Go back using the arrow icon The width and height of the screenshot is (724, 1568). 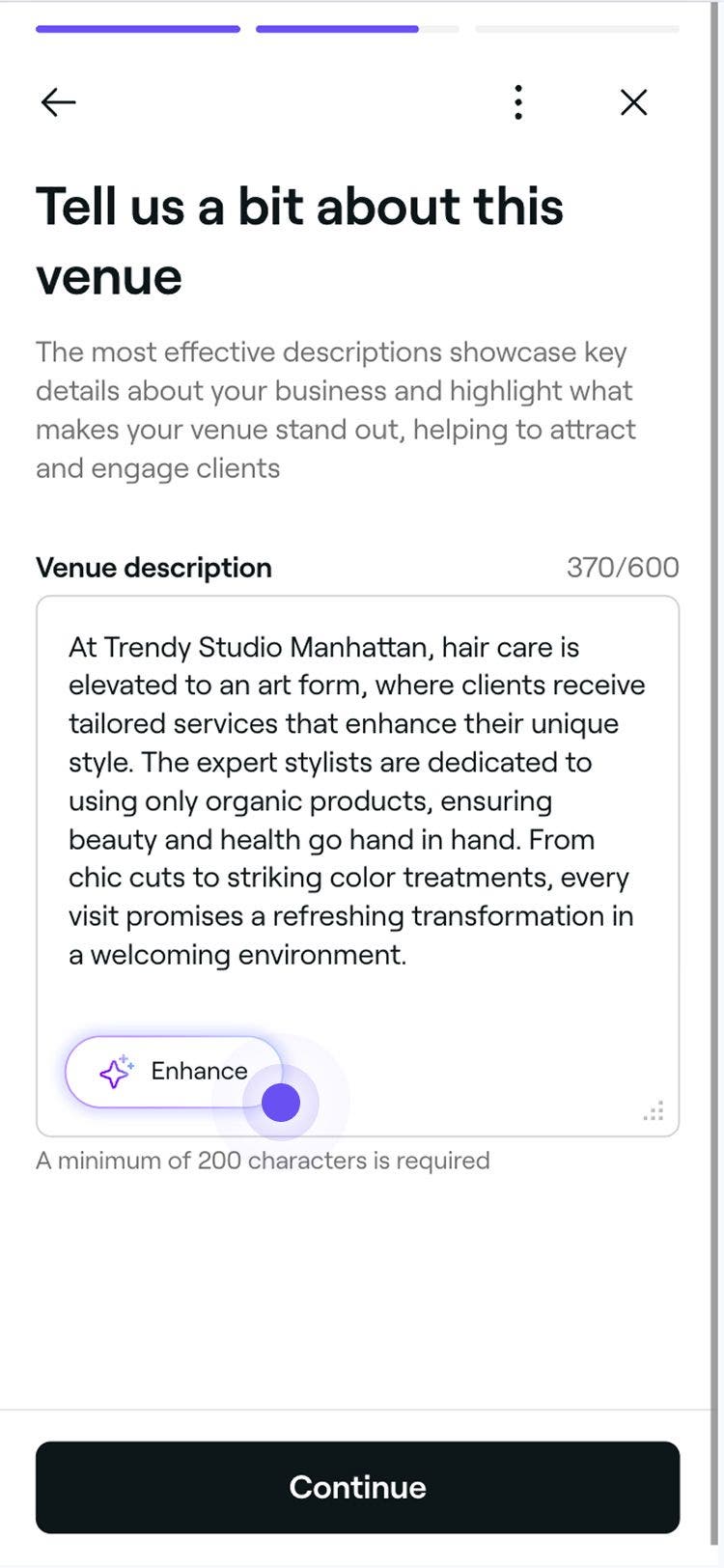(x=58, y=102)
